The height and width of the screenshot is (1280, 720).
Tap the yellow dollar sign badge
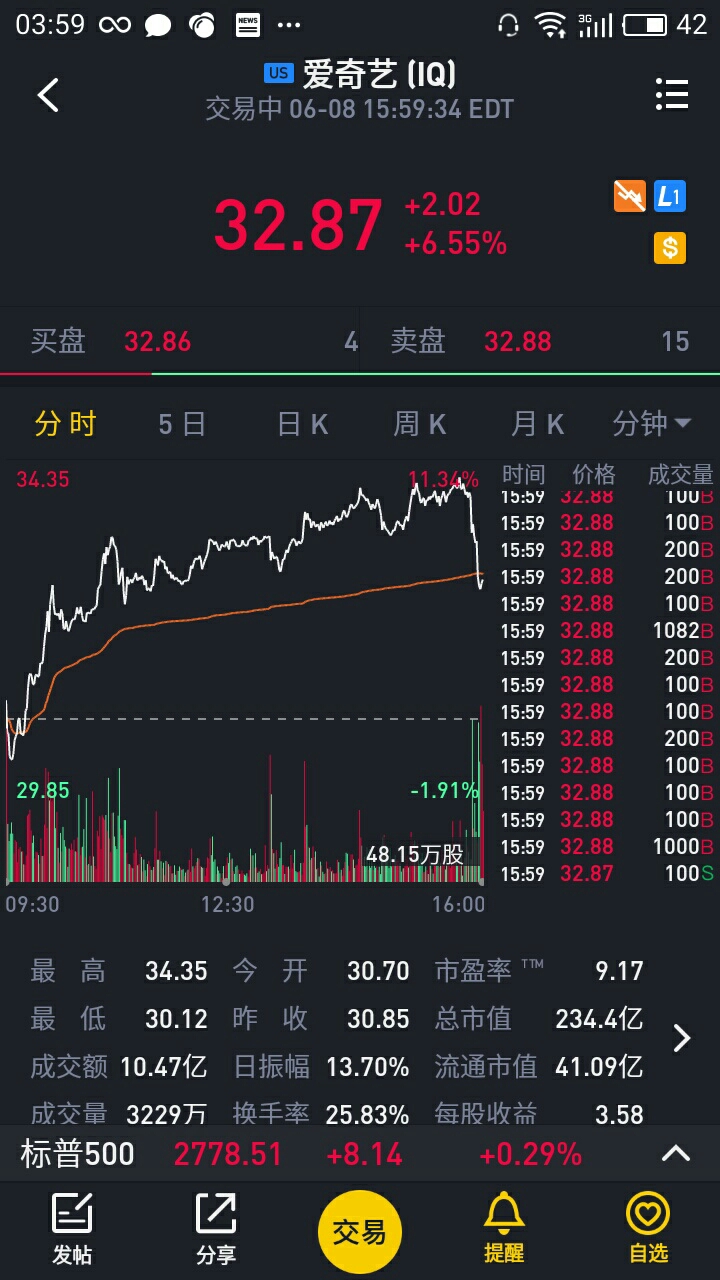[x=670, y=247]
